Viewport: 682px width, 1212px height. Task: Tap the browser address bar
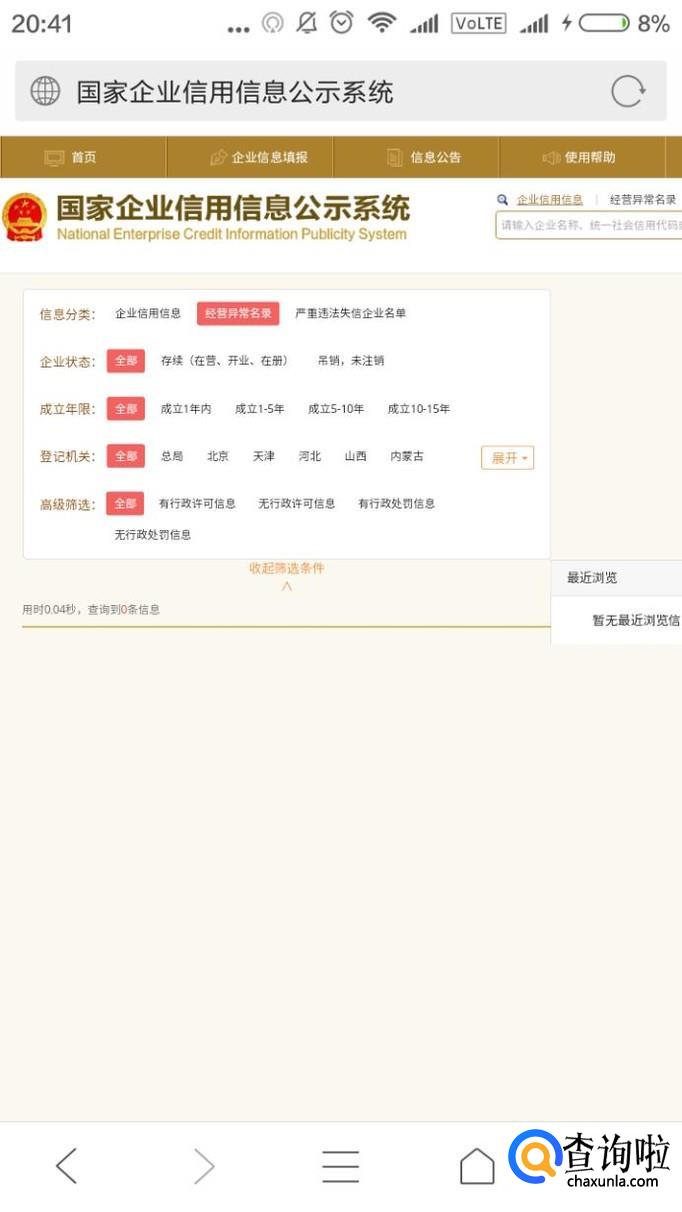340,92
